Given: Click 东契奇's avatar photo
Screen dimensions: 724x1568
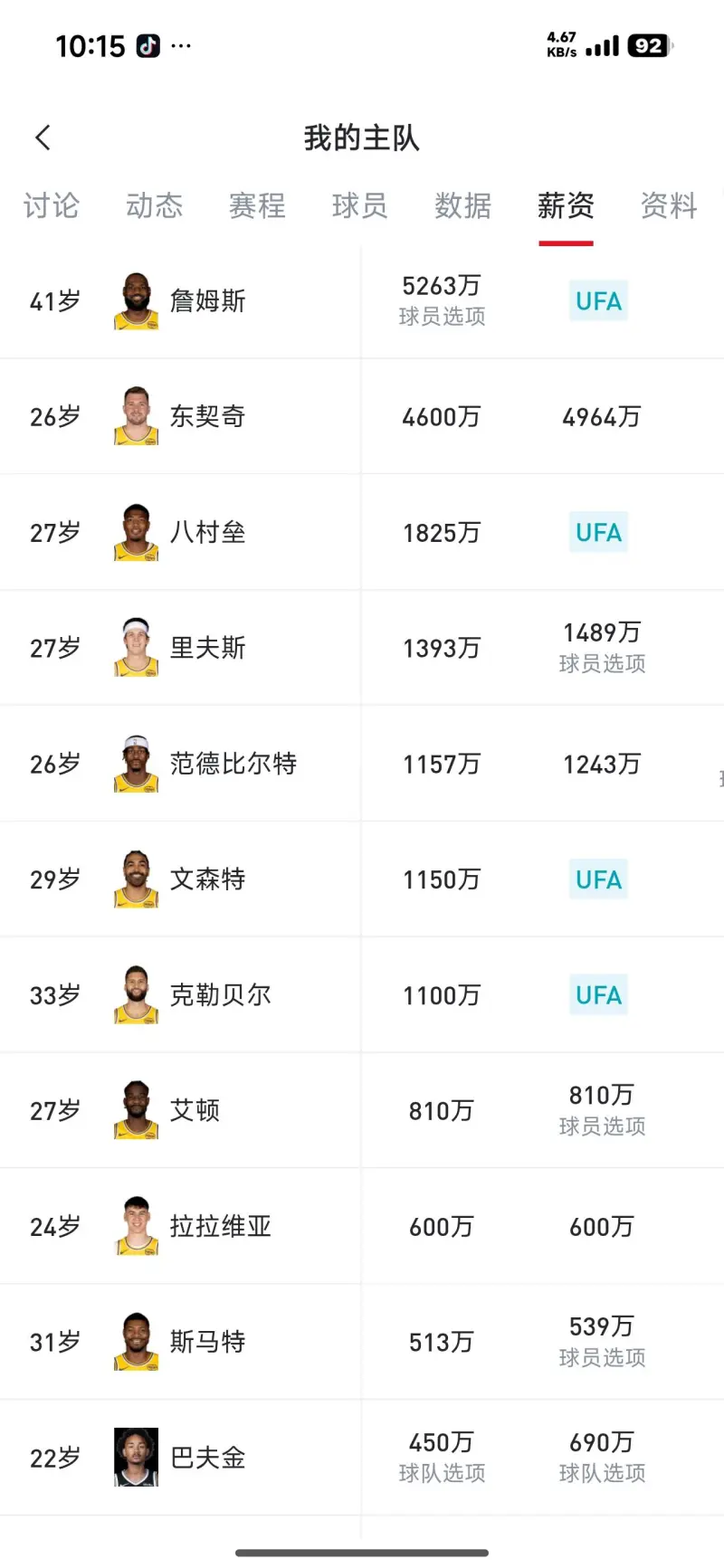Looking at the screenshot, I should click(x=134, y=416).
